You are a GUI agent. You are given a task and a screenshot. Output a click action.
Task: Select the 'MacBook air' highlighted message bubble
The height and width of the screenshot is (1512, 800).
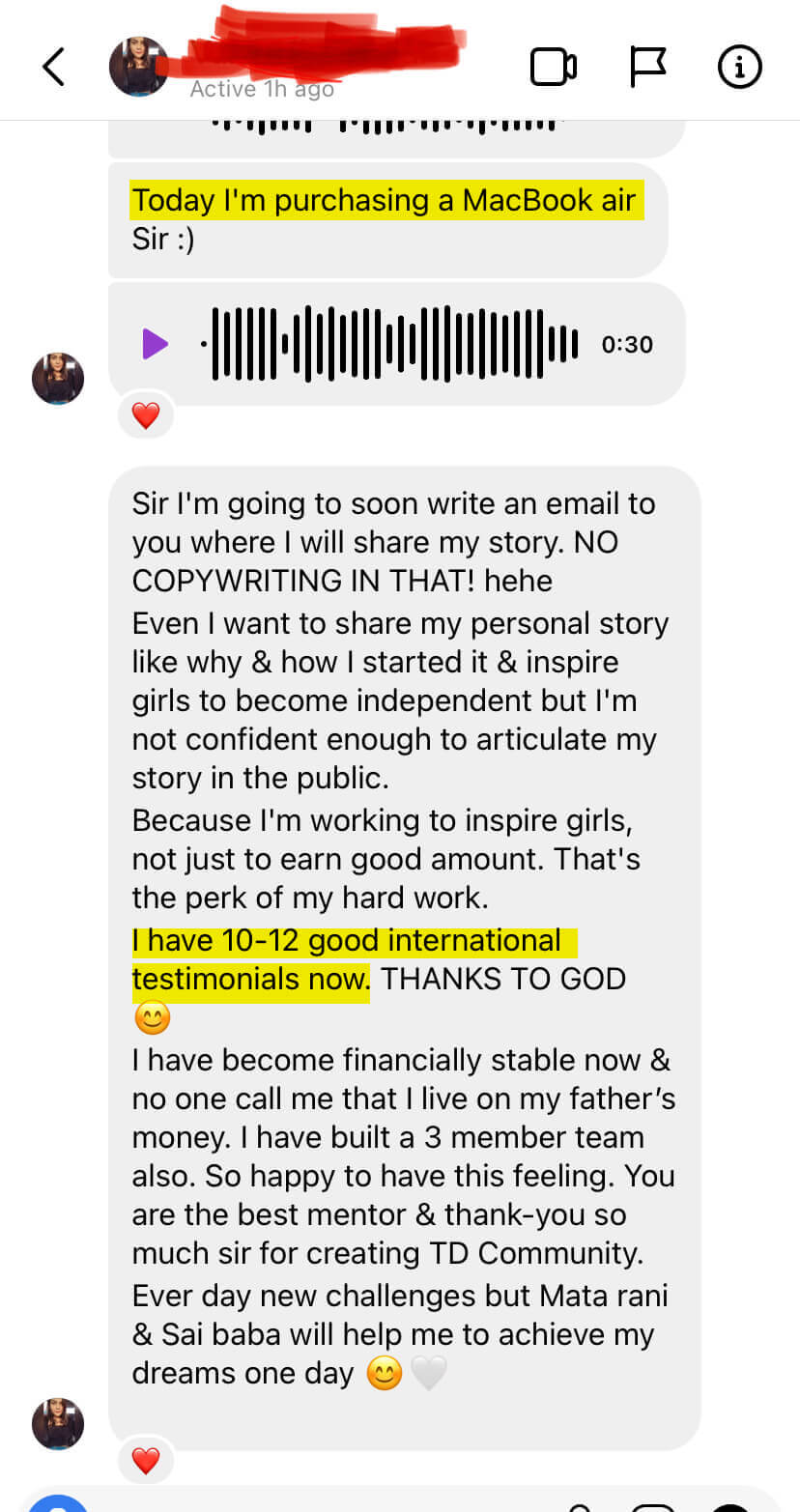point(385,200)
